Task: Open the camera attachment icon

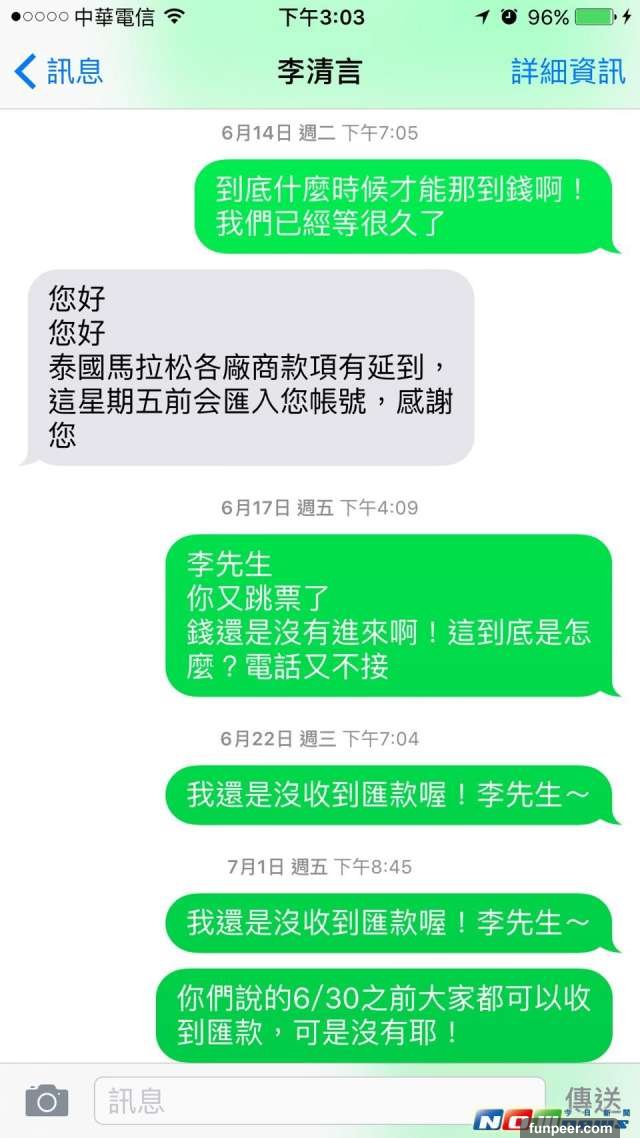Action: click(46, 1101)
